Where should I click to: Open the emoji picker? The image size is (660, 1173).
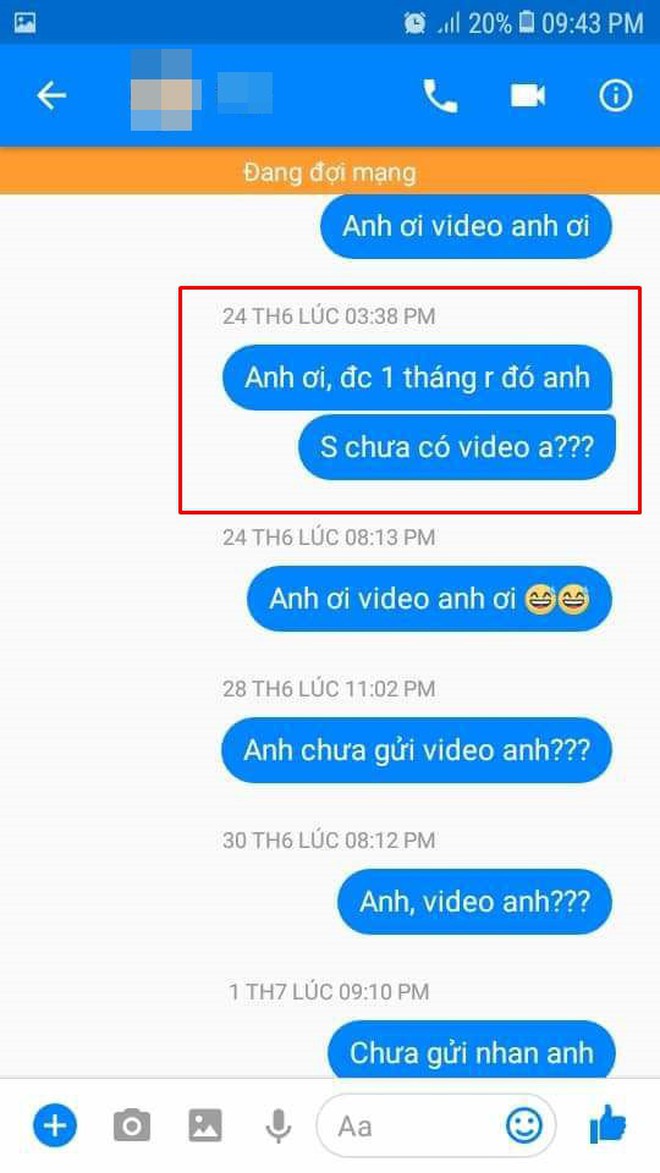pyautogui.click(x=524, y=1127)
